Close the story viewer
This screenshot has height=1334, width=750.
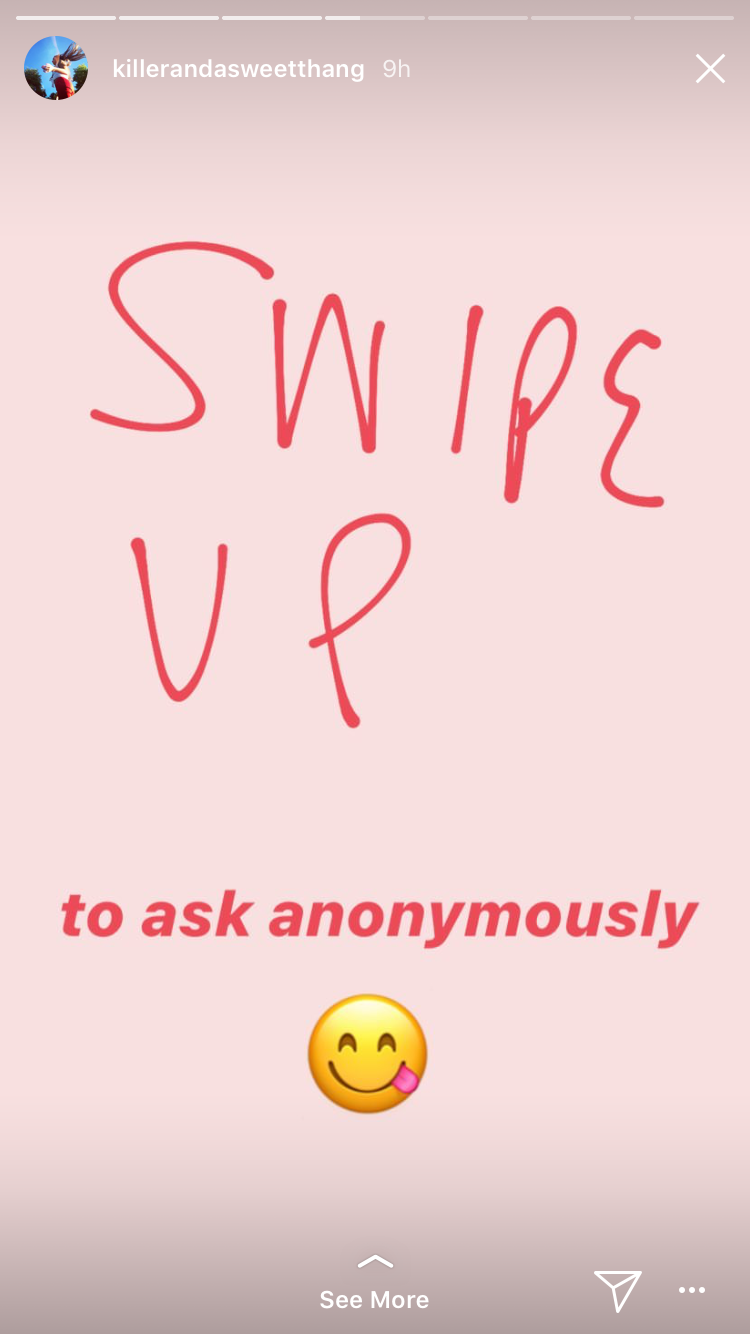(x=710, y=69)
